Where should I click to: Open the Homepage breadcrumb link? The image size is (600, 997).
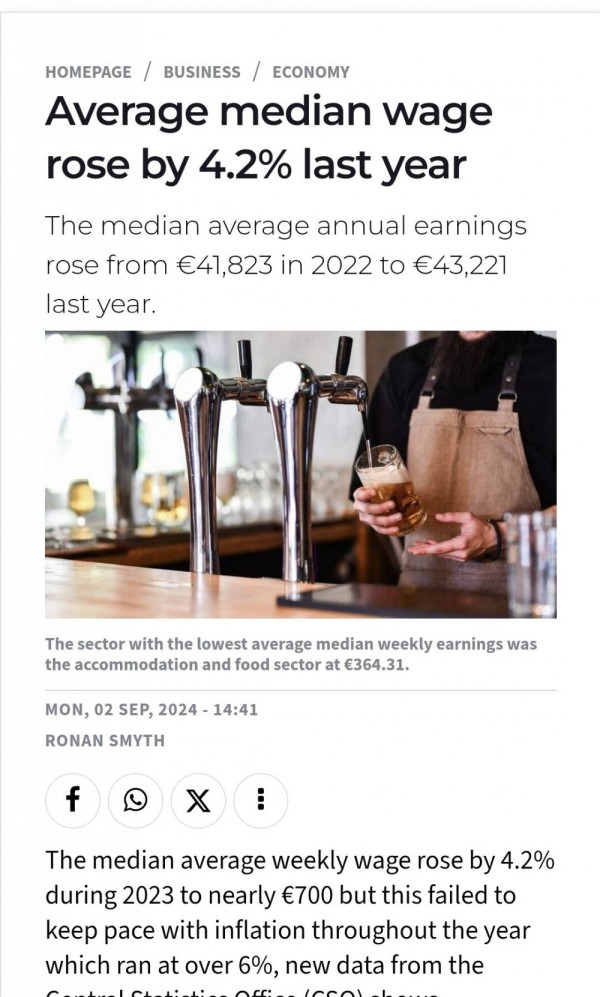(x=88, y=72)
